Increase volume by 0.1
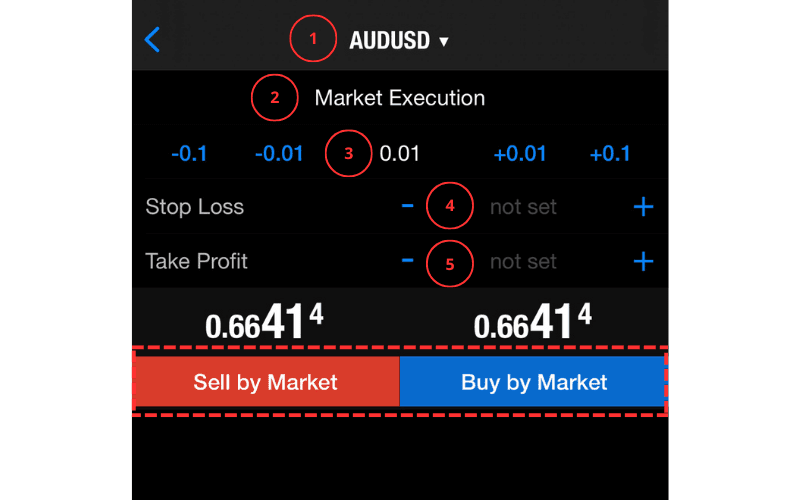800x500 pixels. pos(609,154)
